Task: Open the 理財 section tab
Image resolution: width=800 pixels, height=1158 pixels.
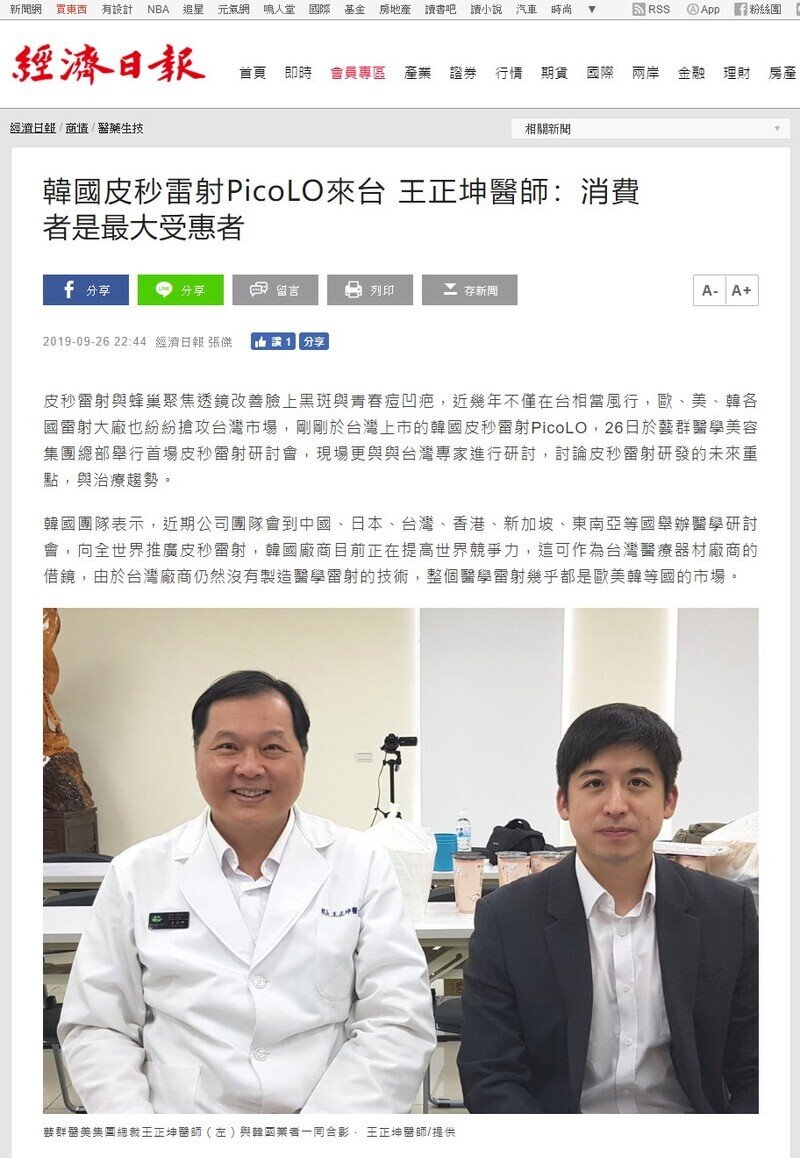Action: [737, 73]
